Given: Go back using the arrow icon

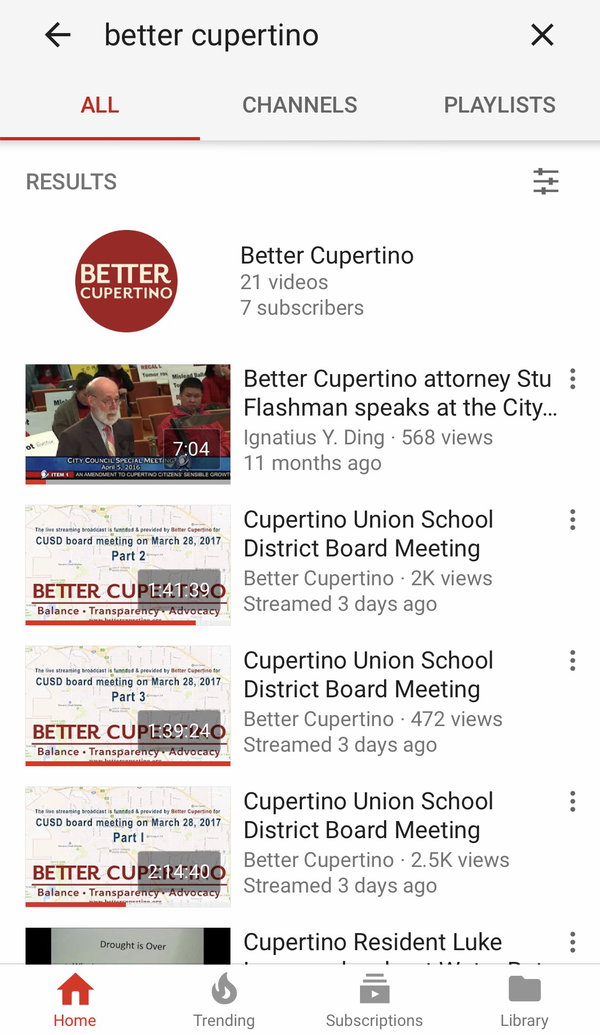Looking at the screenshot, I should click(58, 36).
